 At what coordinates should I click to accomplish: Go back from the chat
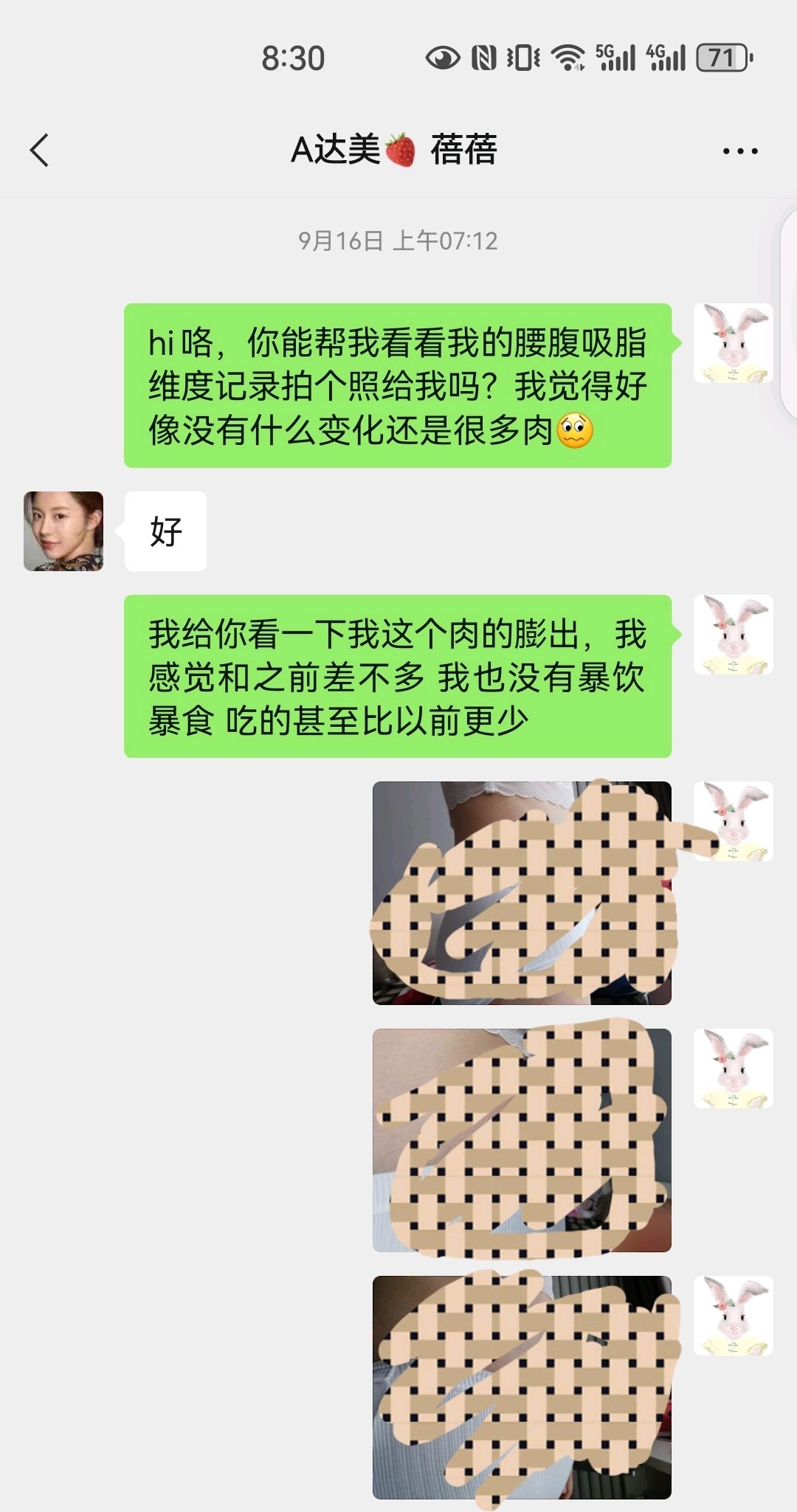40,151
